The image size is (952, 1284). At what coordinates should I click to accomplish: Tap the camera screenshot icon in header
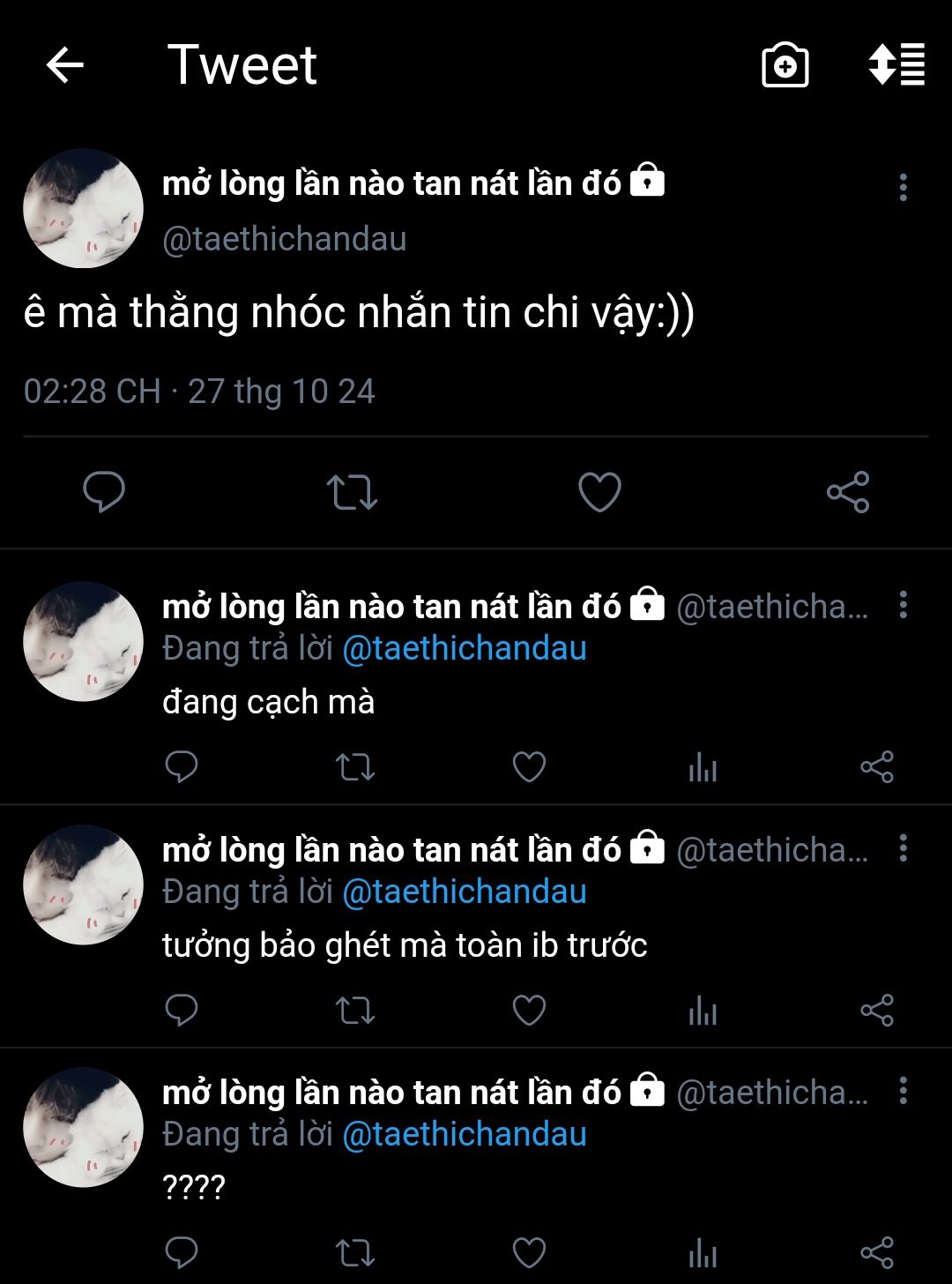pos(785,65)
